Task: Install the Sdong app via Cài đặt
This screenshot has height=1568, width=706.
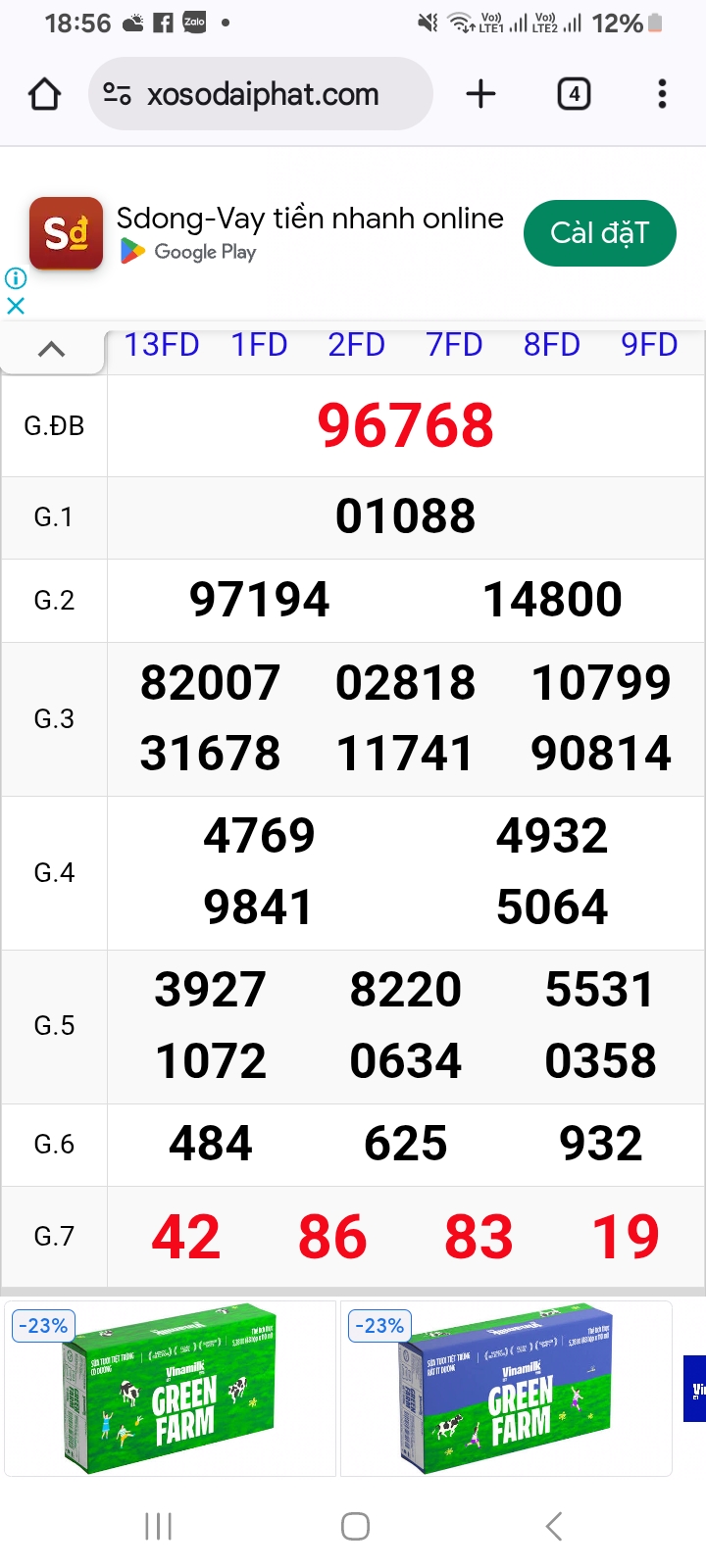Action: (600, 233)
